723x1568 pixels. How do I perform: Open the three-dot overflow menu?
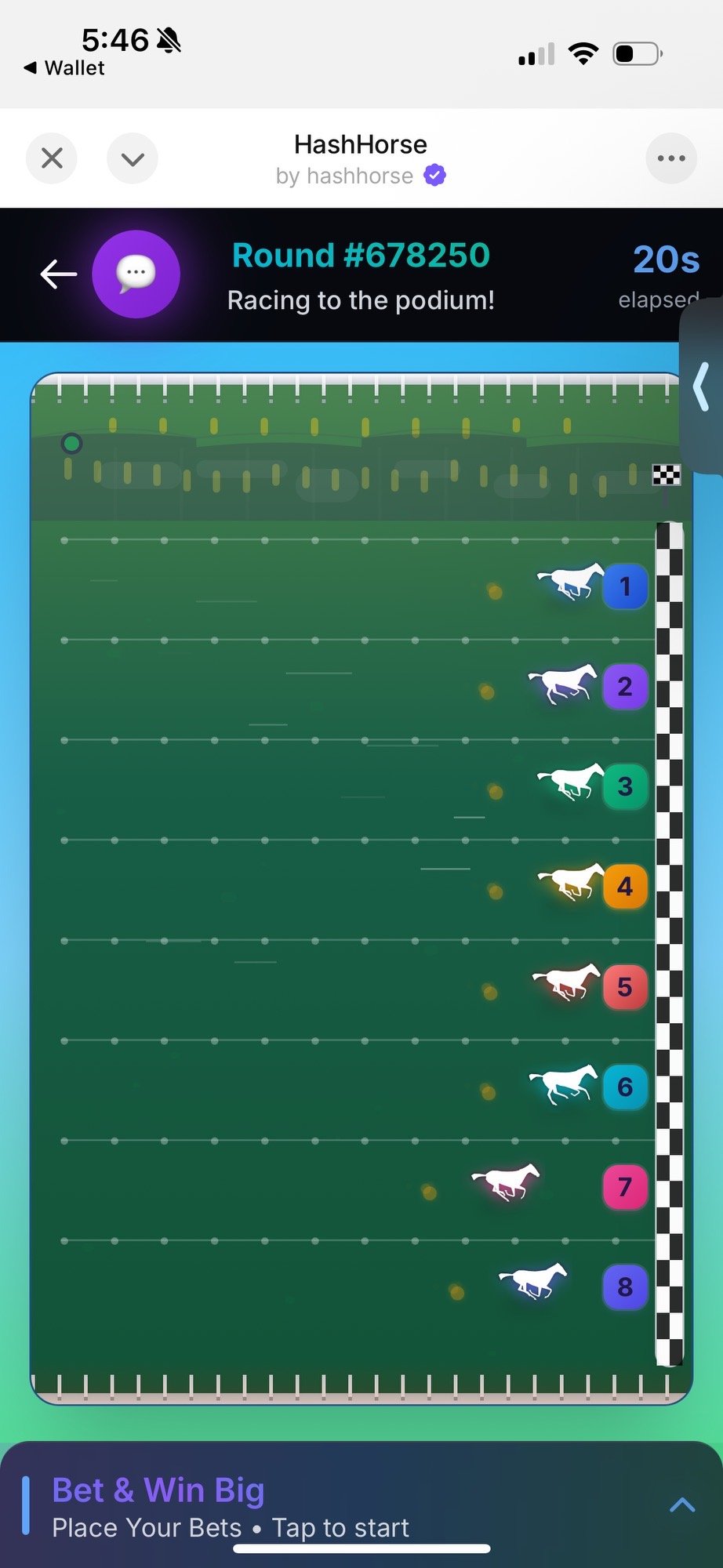[x=670, y=158]
